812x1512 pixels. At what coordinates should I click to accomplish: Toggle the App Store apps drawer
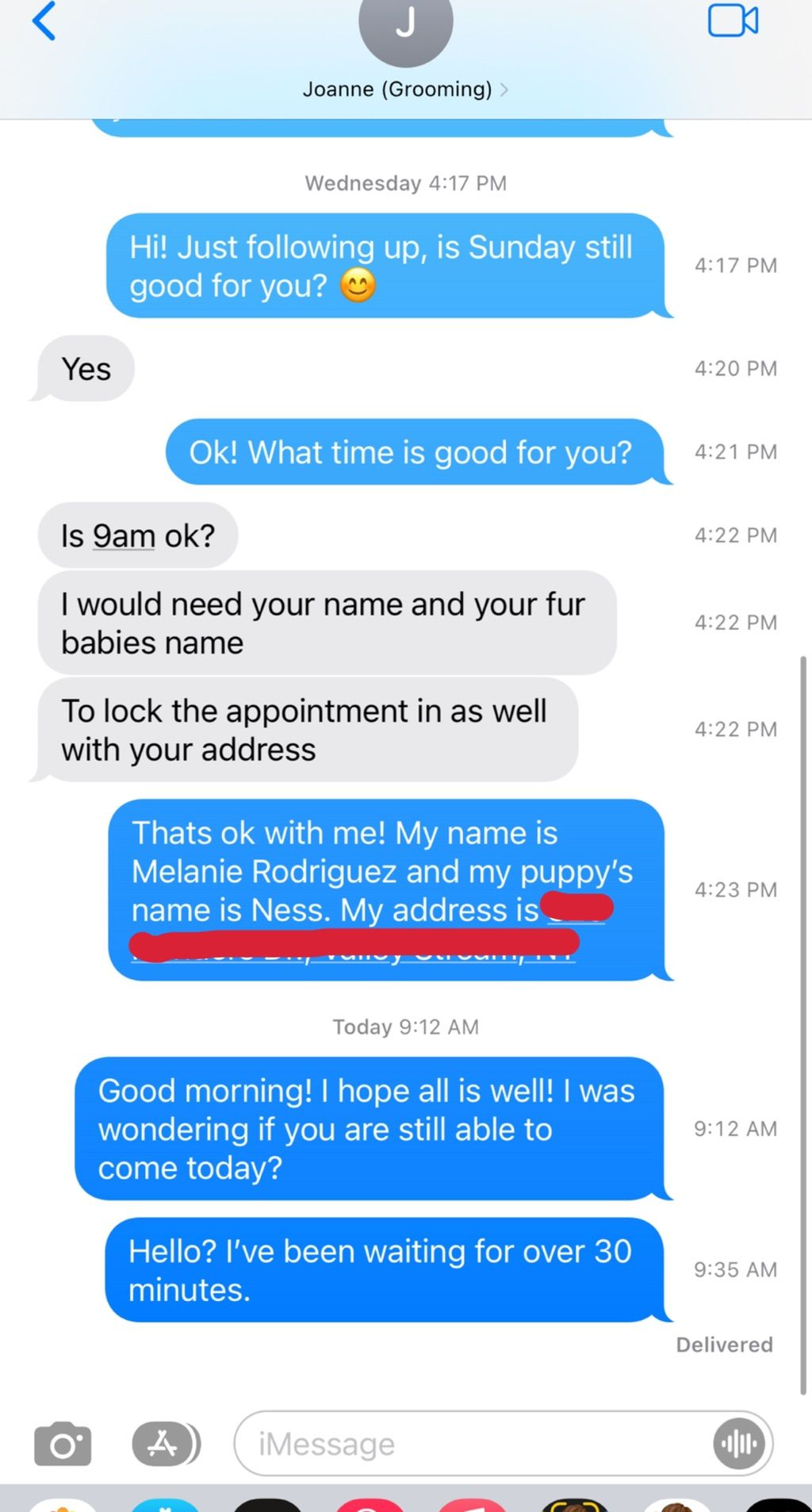(166, 1444)
